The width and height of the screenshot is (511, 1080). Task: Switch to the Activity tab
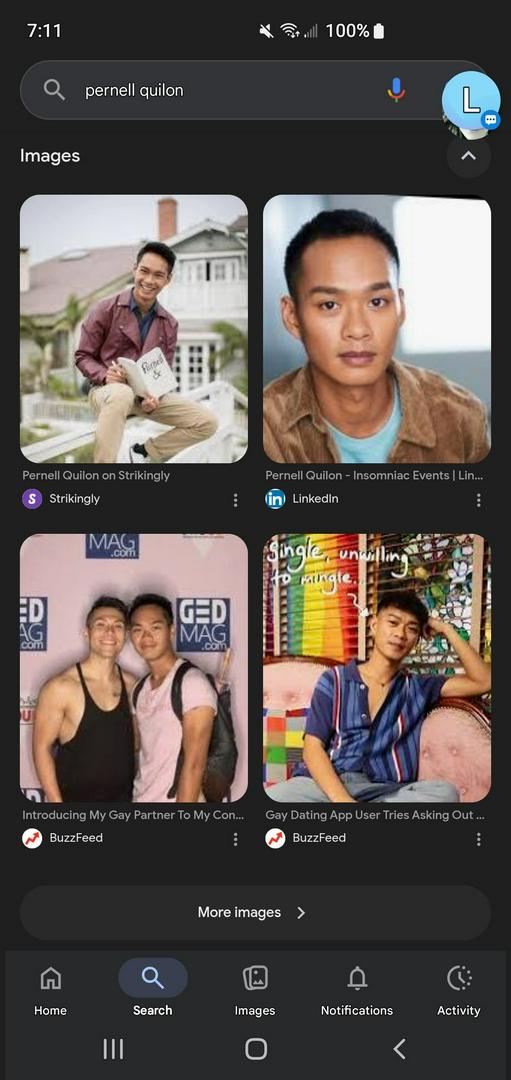tap(459, 990)
